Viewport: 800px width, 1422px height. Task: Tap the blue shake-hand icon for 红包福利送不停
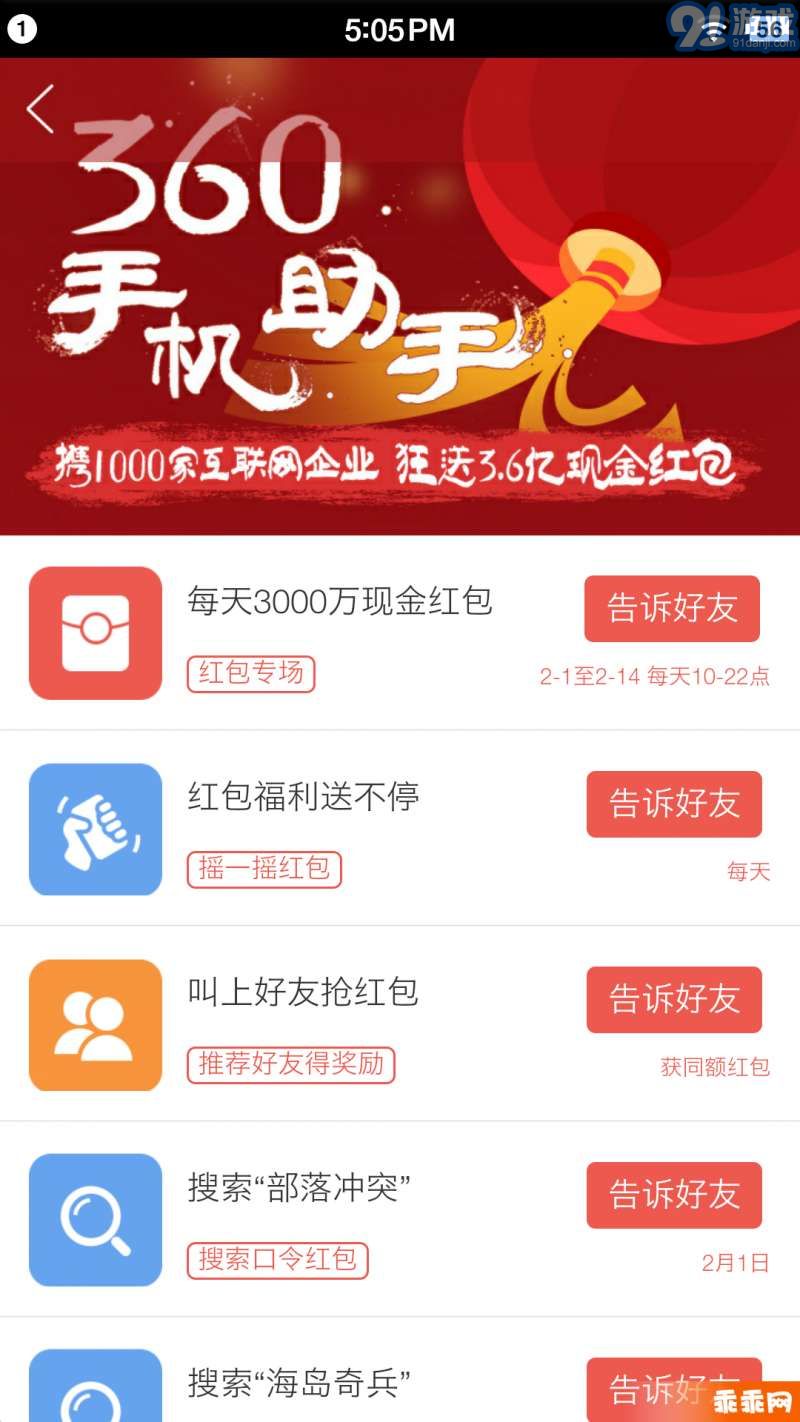(x=95, y=828)
